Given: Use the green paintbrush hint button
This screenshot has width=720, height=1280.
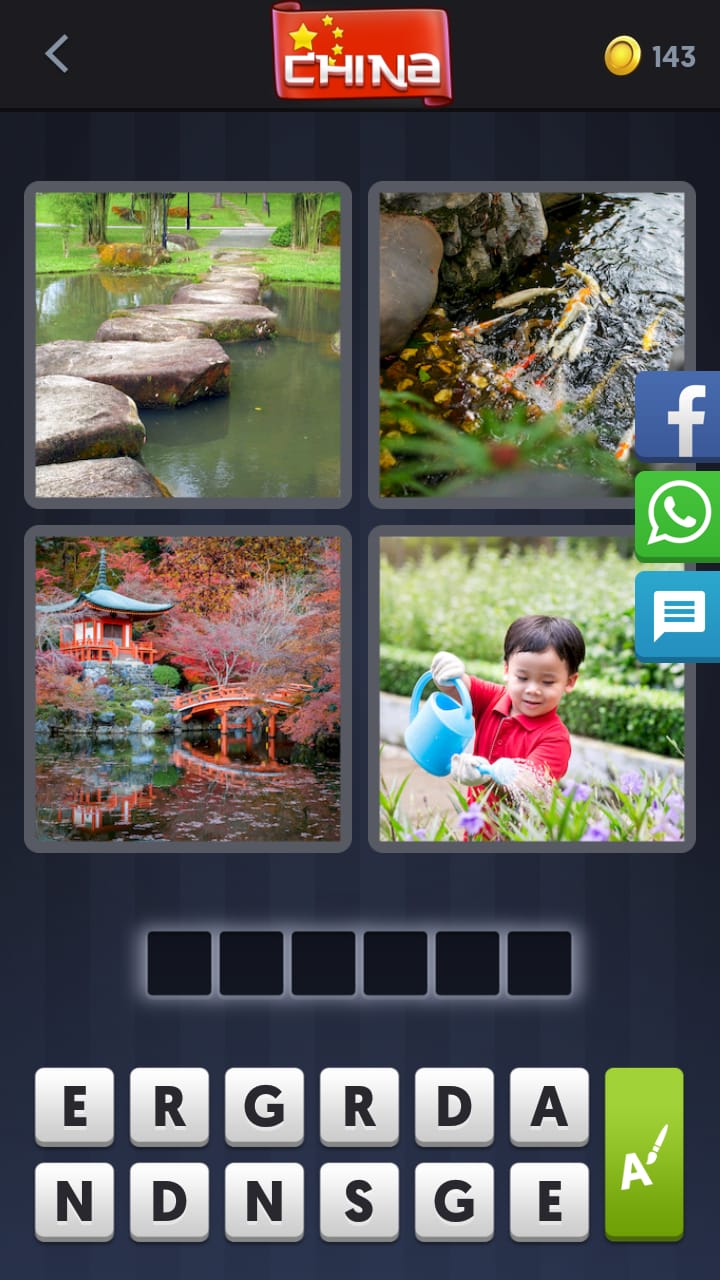Looking at the screenshot, I should (644, 1154).
